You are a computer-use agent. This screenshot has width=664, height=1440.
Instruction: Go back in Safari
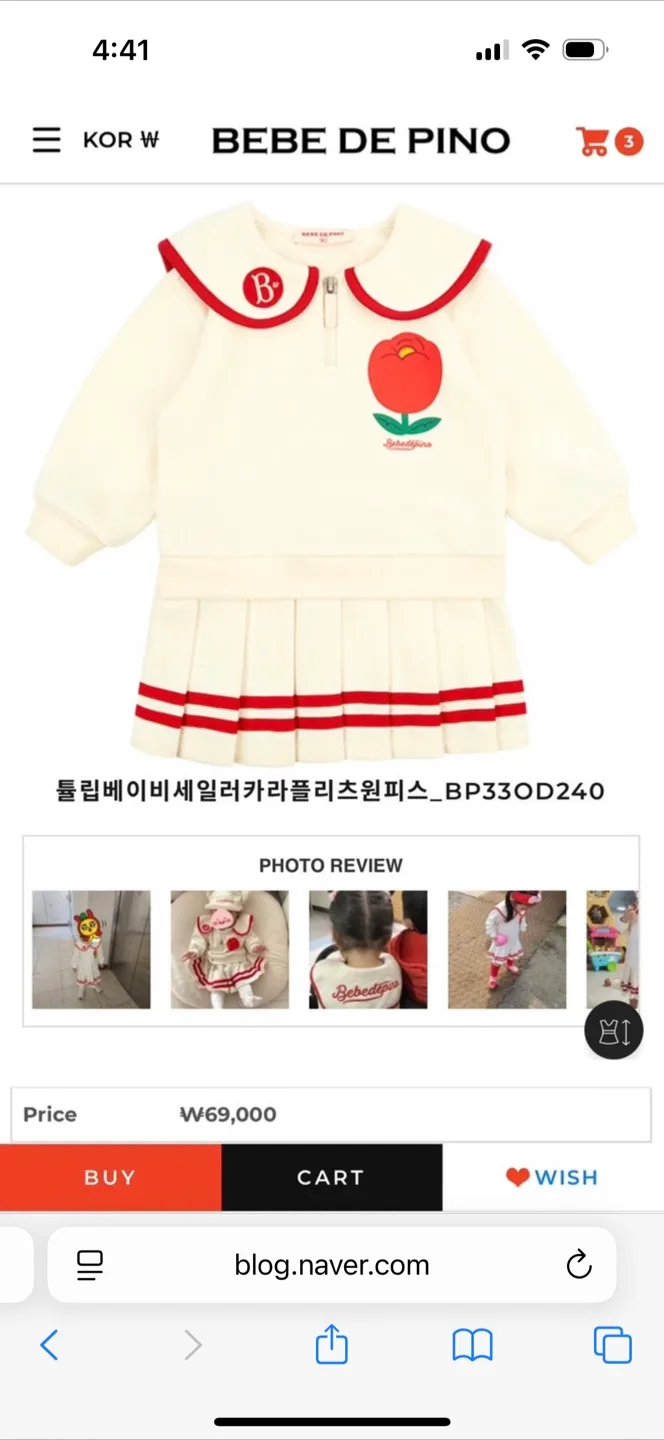pos(49,1345)
